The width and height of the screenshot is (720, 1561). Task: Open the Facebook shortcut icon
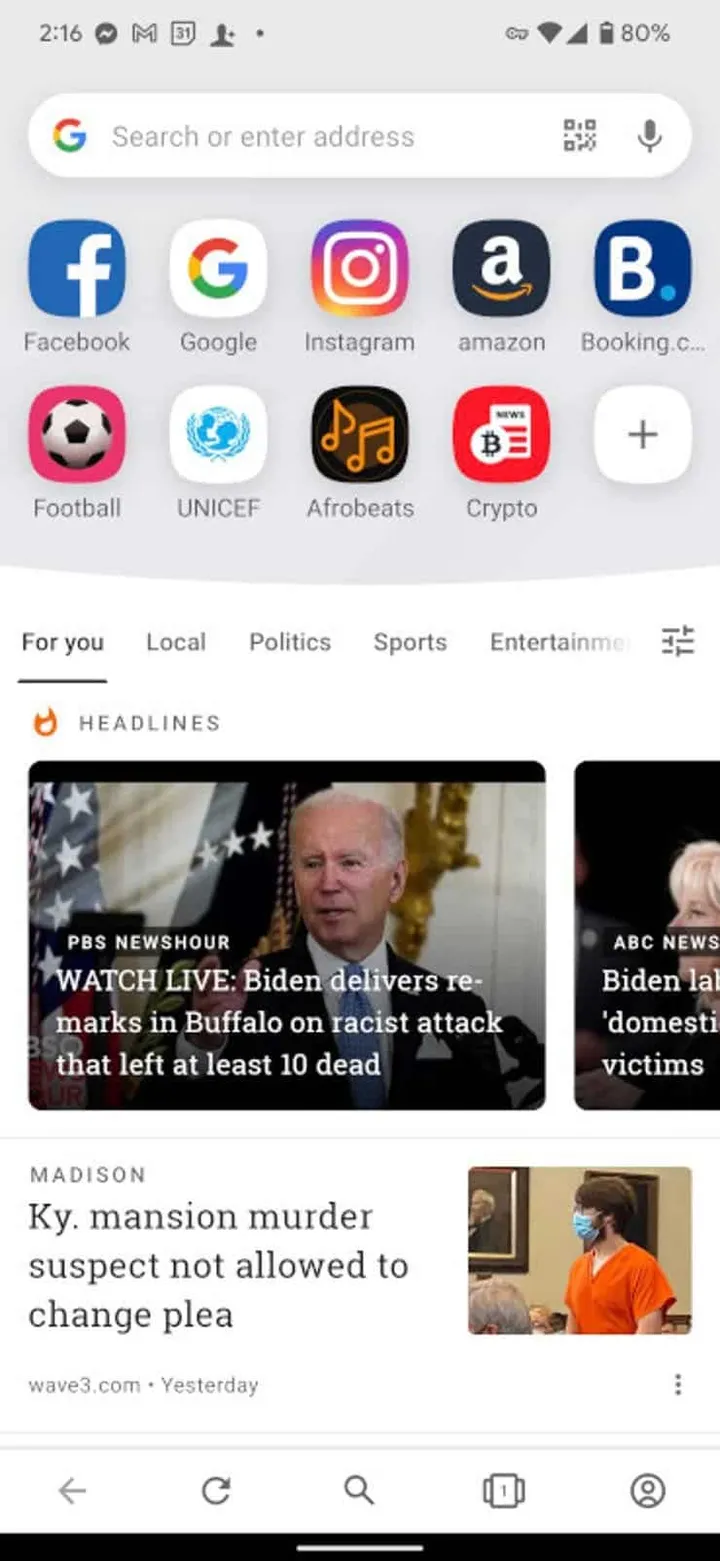coord(77,268)
